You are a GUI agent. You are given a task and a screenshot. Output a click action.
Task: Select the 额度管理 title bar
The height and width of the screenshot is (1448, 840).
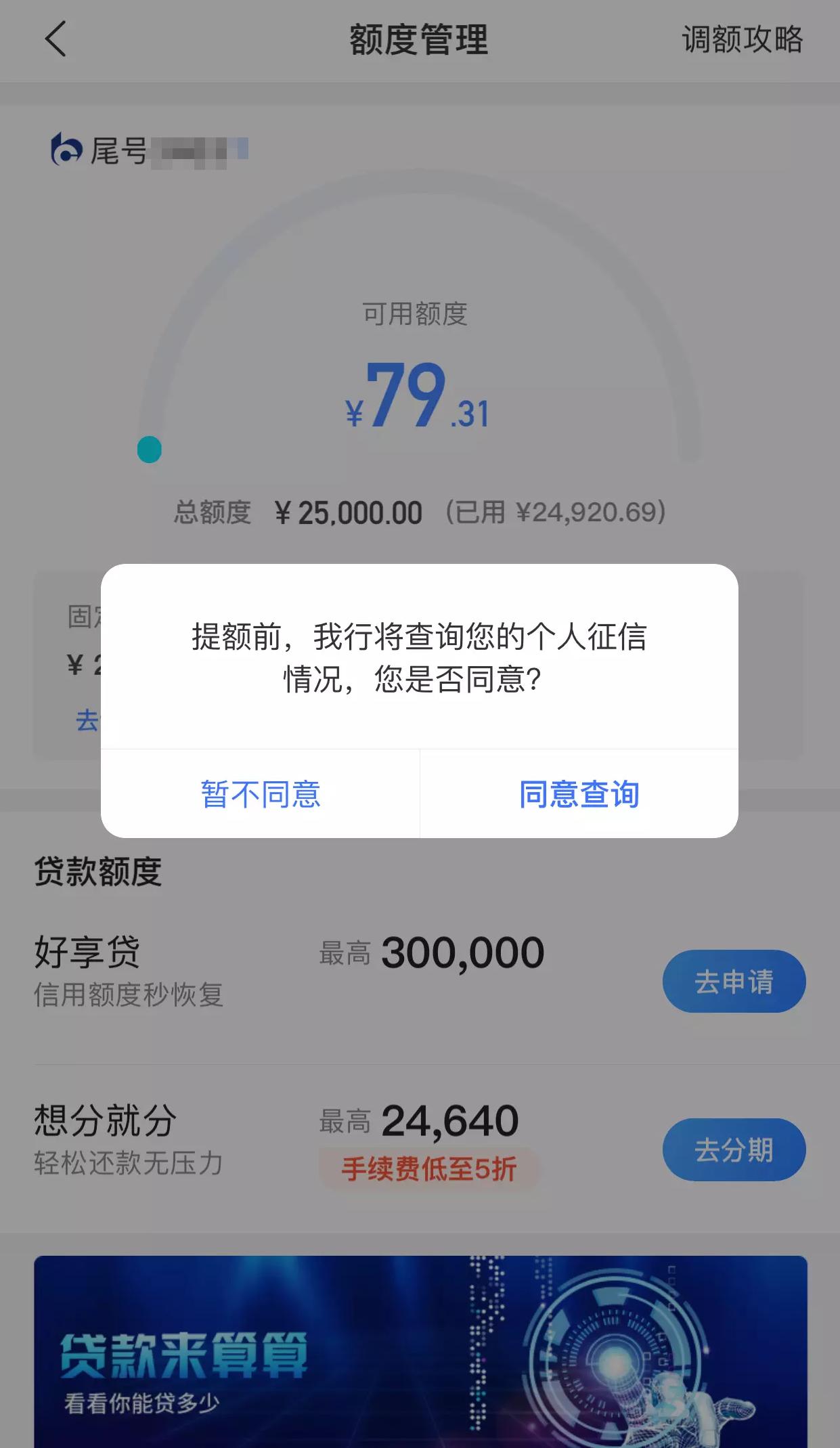pyautogui.click(x=420, y=41)
